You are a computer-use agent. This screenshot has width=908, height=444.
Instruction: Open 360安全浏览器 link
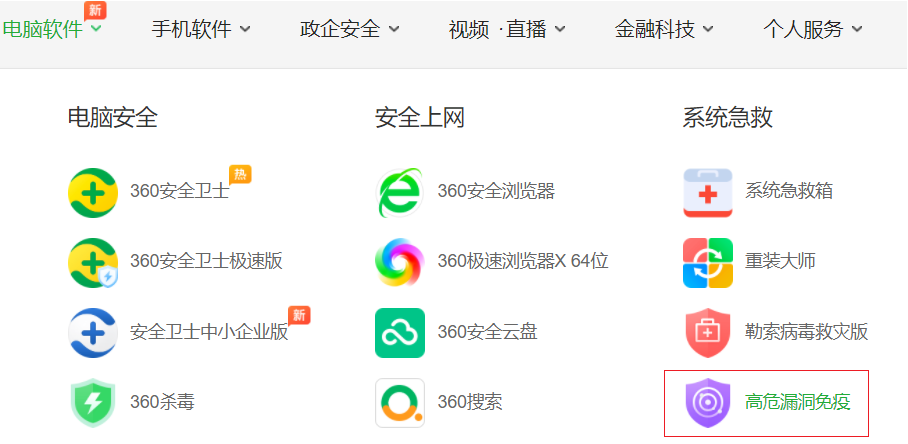tap(495, 191)
